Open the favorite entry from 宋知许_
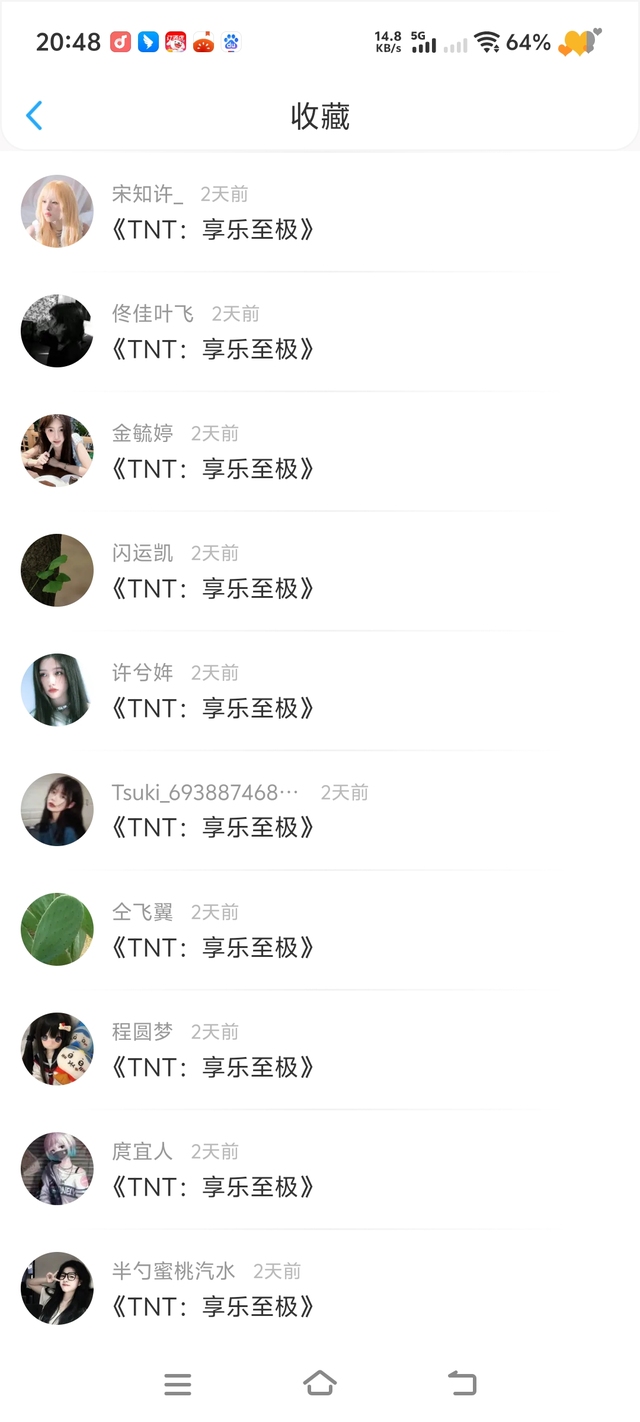This screenshot has width=640, height=1422. point(214,229)
